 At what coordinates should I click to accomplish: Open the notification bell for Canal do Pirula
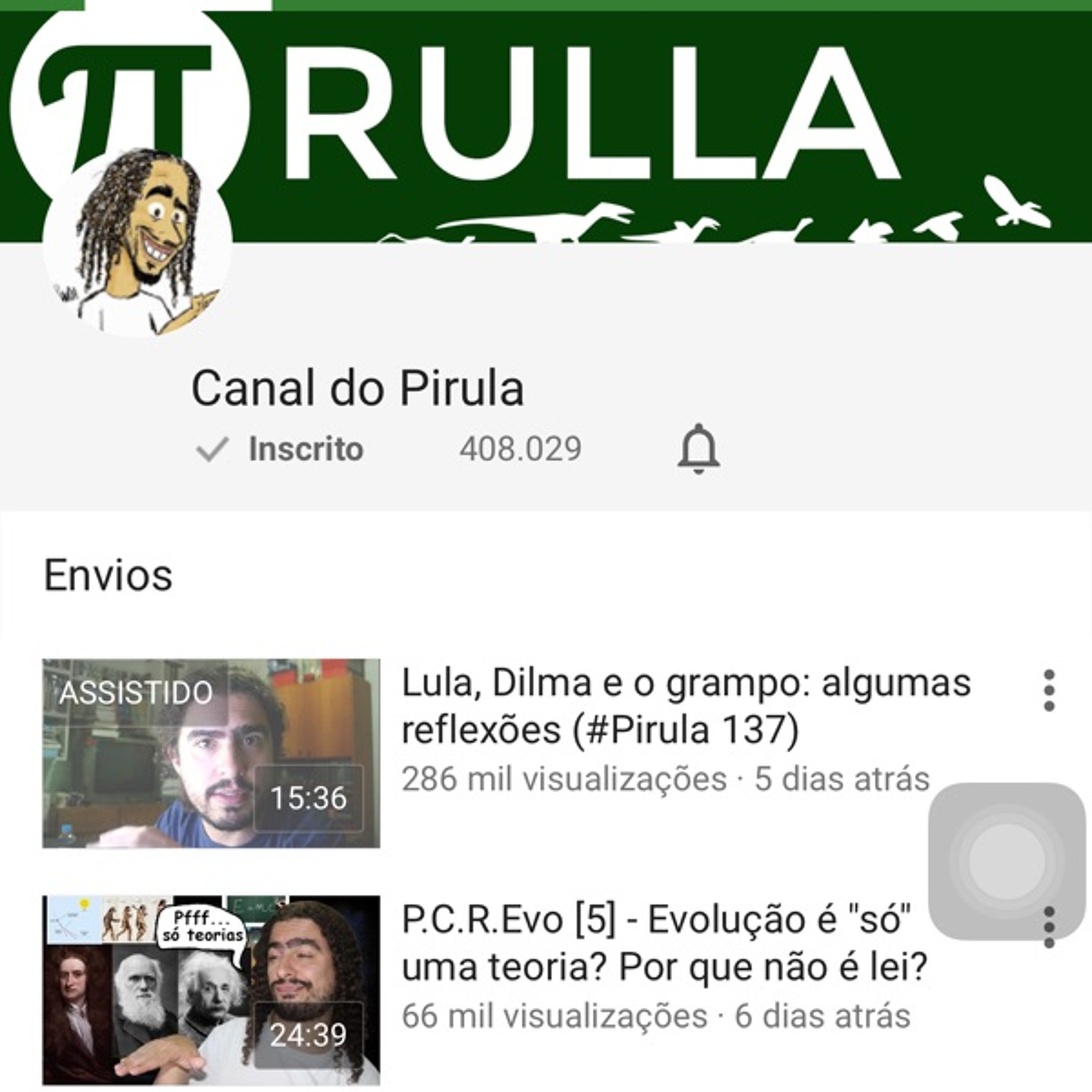[699, 449]
